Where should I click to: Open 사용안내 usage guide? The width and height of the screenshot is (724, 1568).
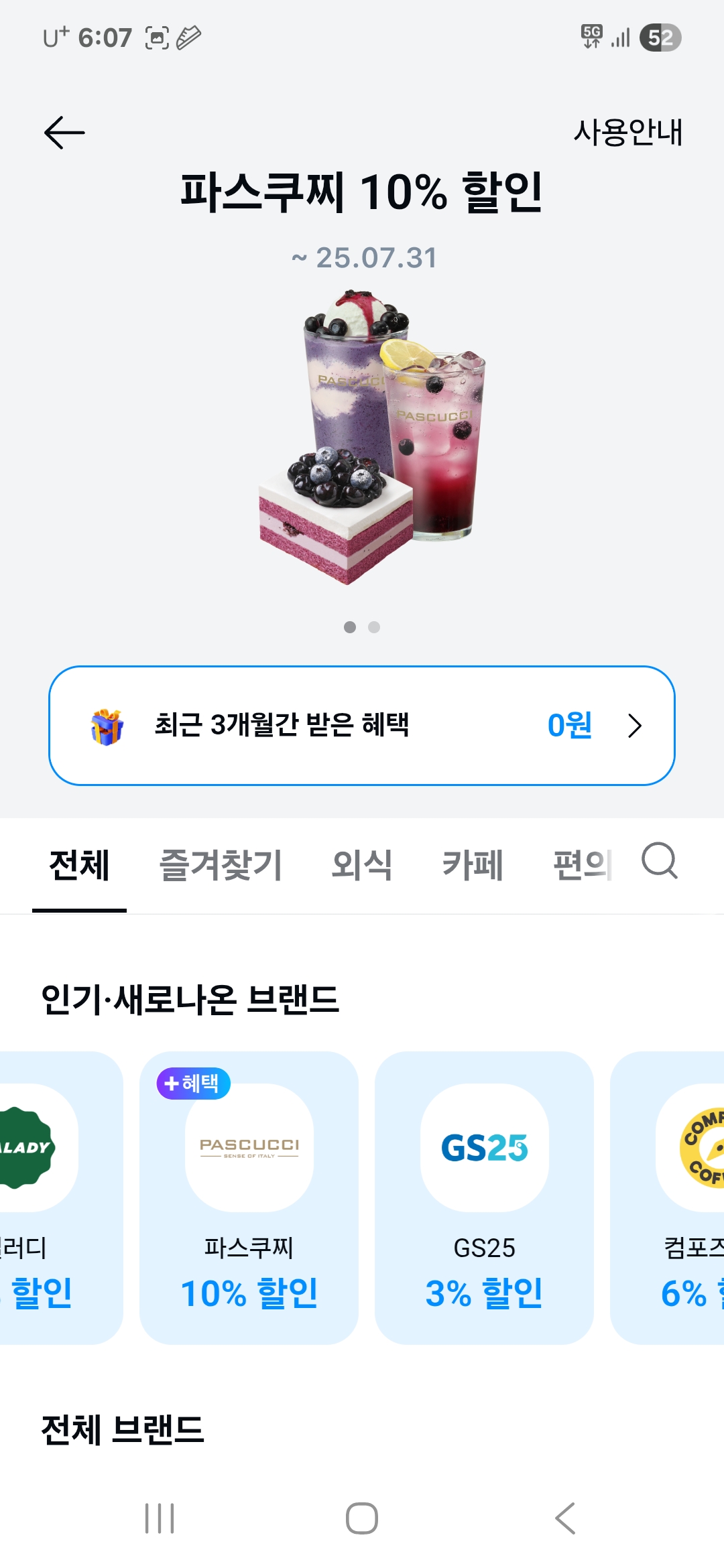point(627,132)
